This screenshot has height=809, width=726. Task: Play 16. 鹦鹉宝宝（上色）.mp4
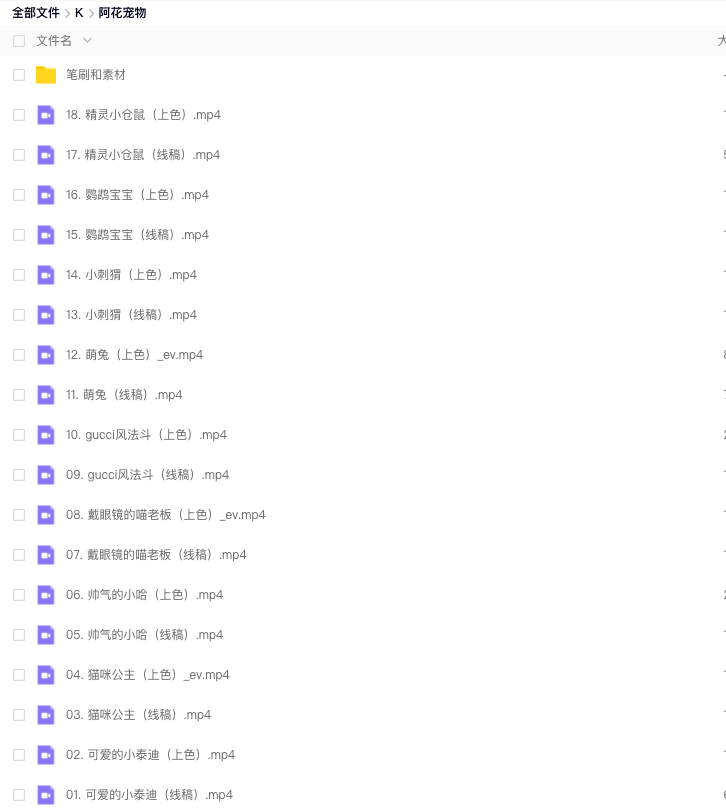click(x=137, y=195)
